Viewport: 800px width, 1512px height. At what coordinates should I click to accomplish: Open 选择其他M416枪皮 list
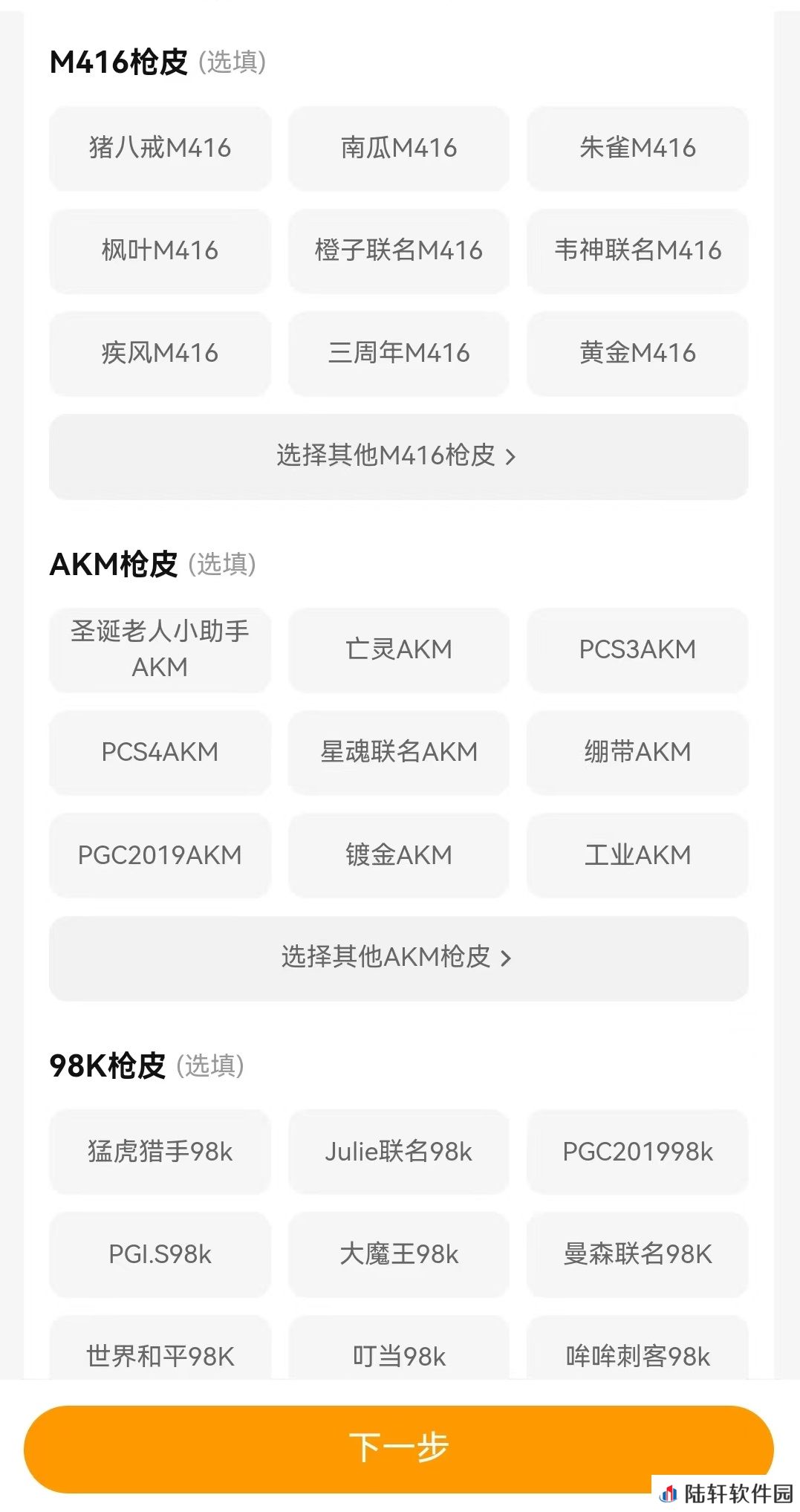click(x=399, y=456)
